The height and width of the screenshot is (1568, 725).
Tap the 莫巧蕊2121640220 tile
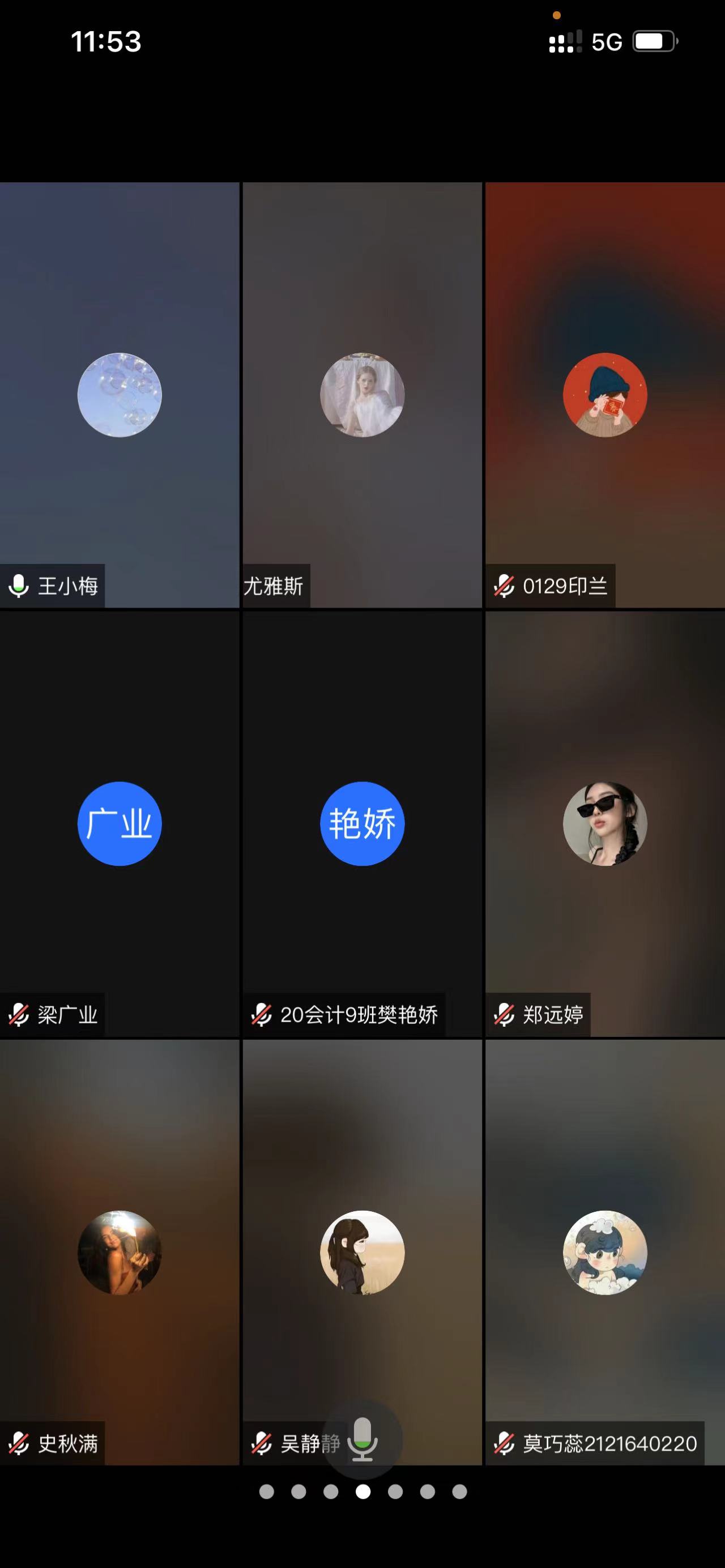pos(604,1251)
